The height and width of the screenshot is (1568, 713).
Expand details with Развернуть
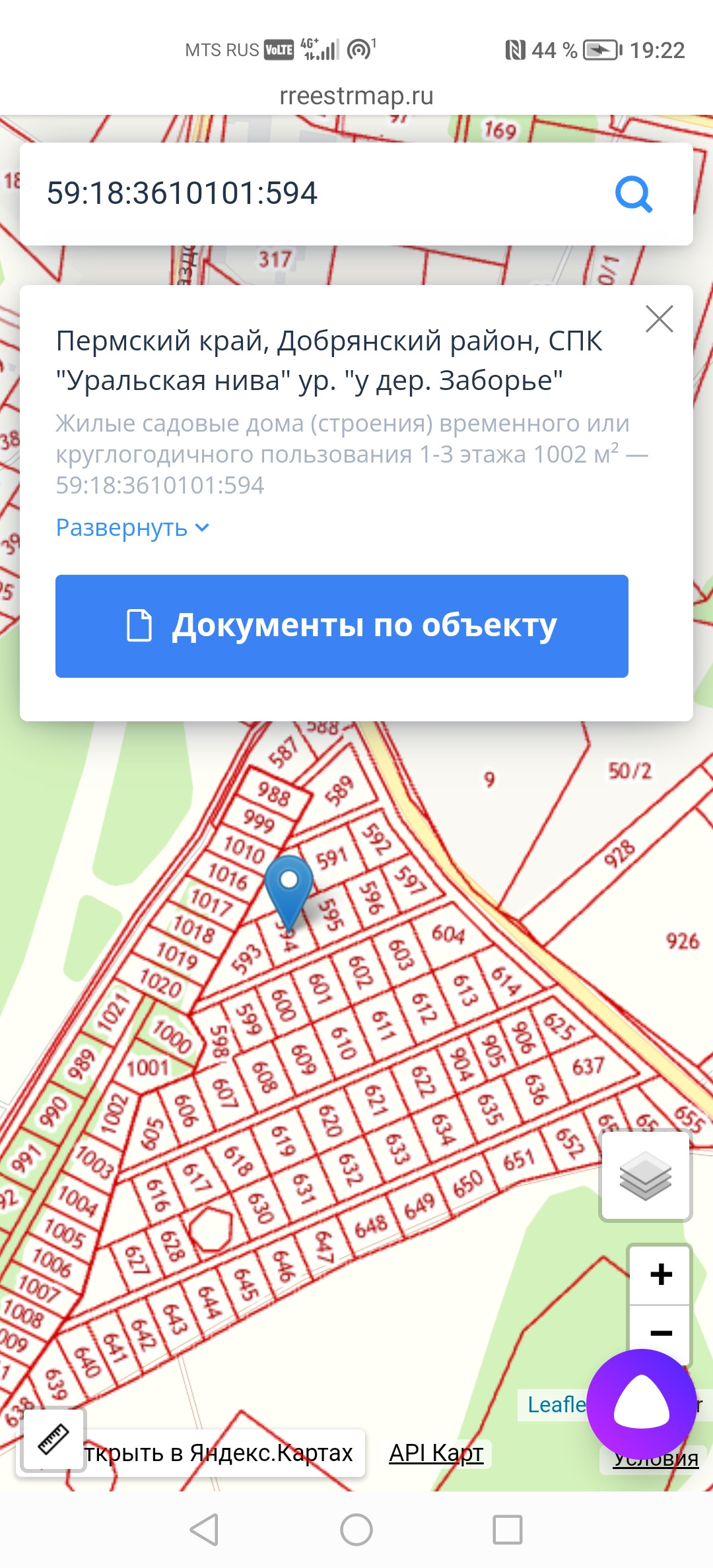133,528
